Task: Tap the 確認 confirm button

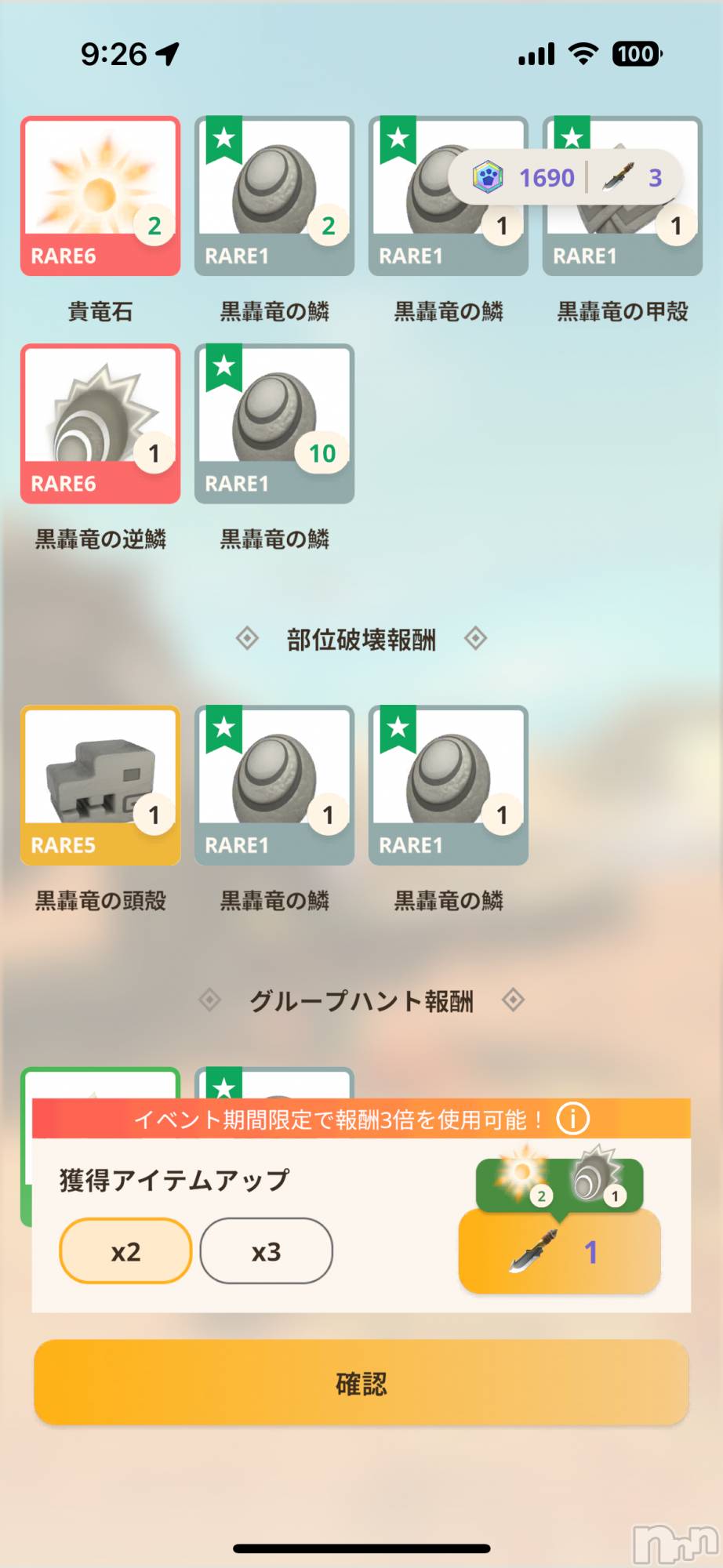Action: [x=361, y=1383]
